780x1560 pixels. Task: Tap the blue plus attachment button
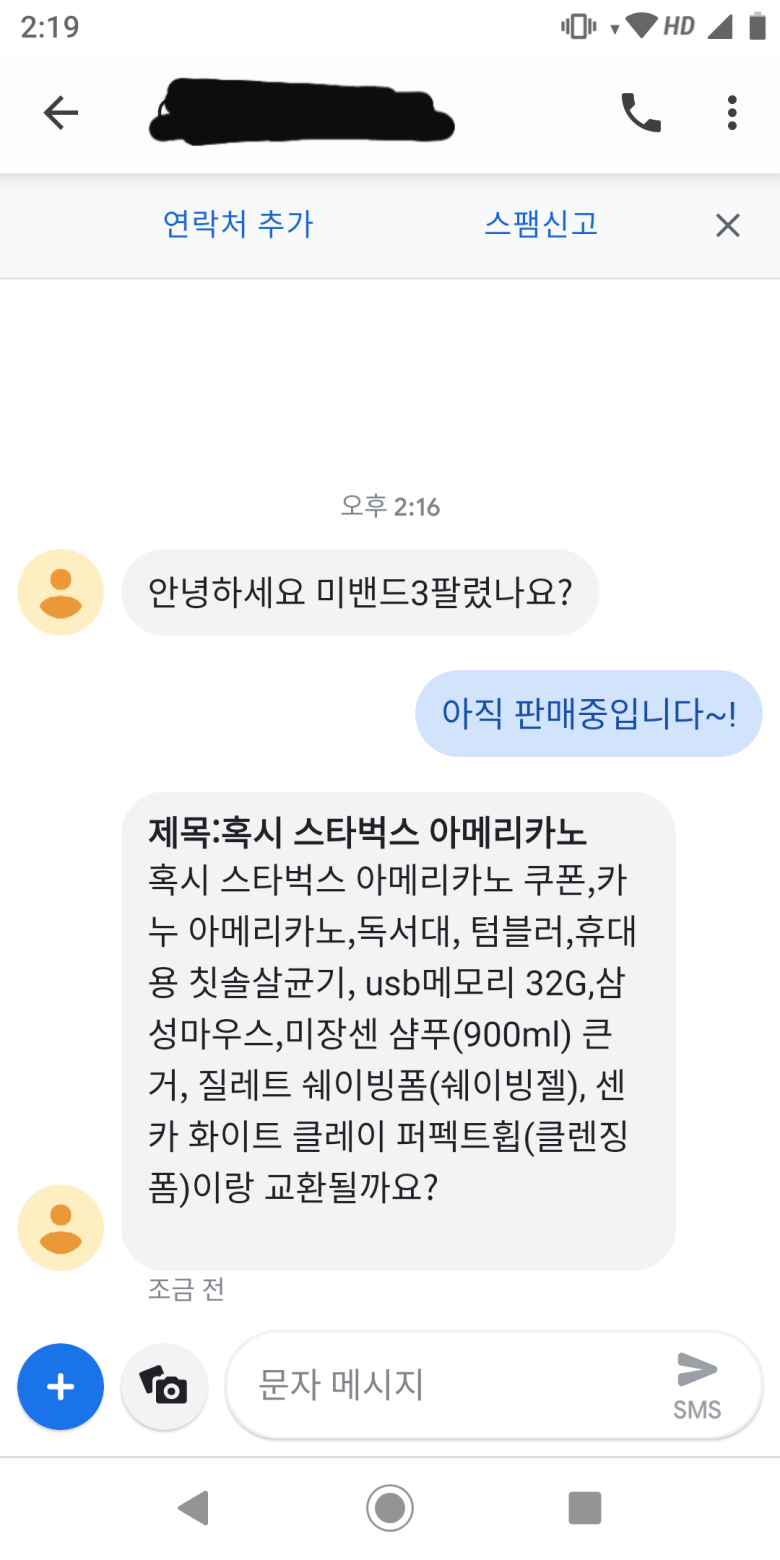tap(60, 1386)
